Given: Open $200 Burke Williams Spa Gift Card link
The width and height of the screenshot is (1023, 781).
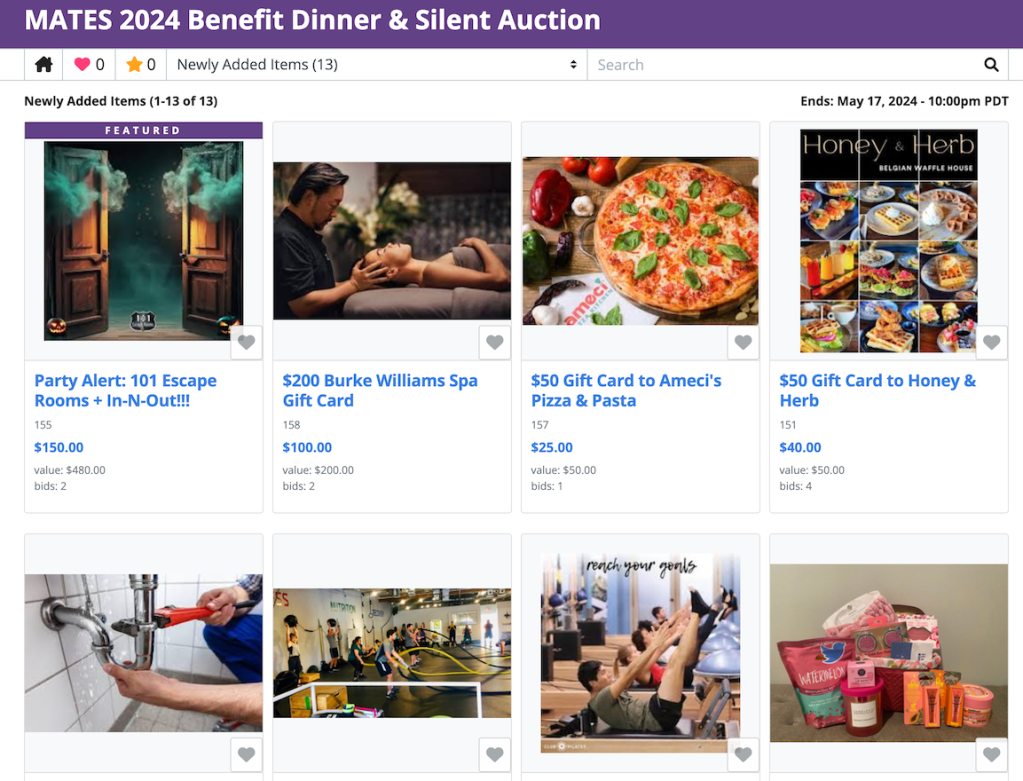Looking at the screenshot, I should pos(380,390).
